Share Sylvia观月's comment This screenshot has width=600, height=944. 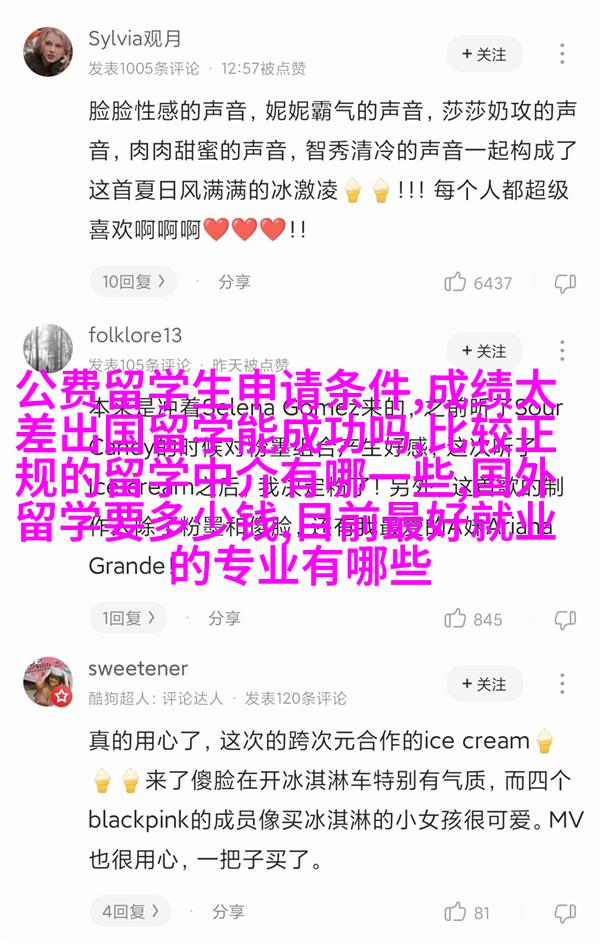tap(224, 282)
